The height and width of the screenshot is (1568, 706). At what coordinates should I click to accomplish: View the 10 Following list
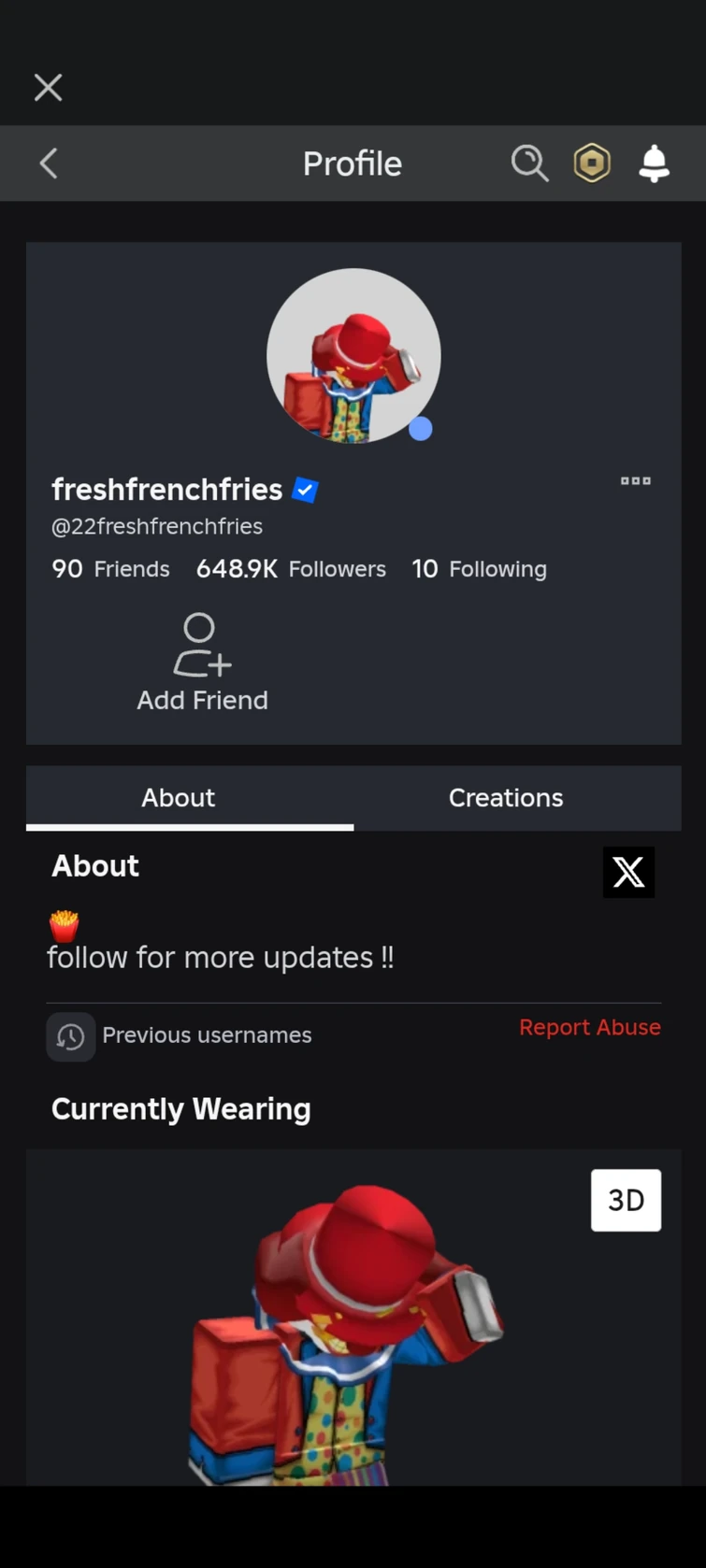(x=479, y=569)
